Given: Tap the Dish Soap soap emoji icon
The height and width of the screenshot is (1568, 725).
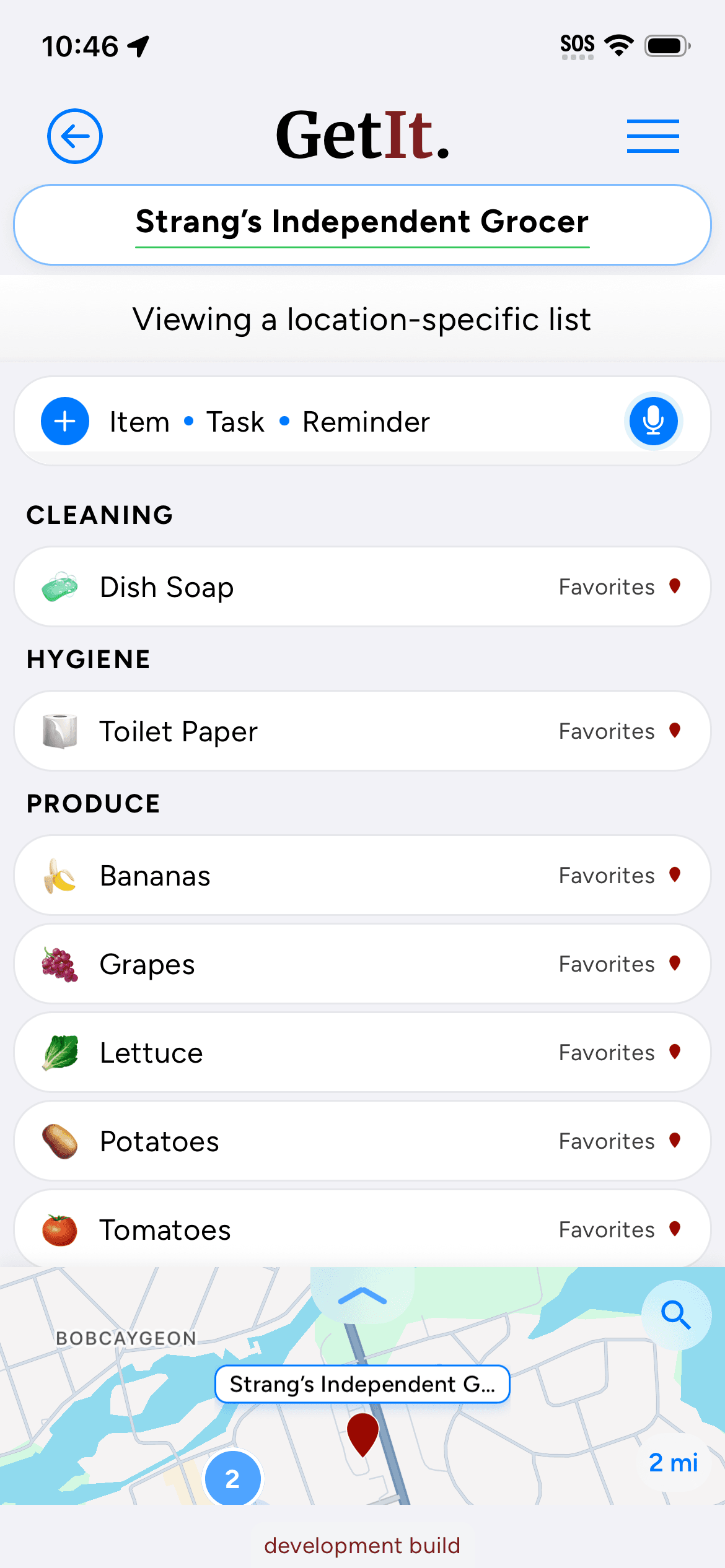Looking at the screenshot, I should pyautogui.click(x=60, y=586).
